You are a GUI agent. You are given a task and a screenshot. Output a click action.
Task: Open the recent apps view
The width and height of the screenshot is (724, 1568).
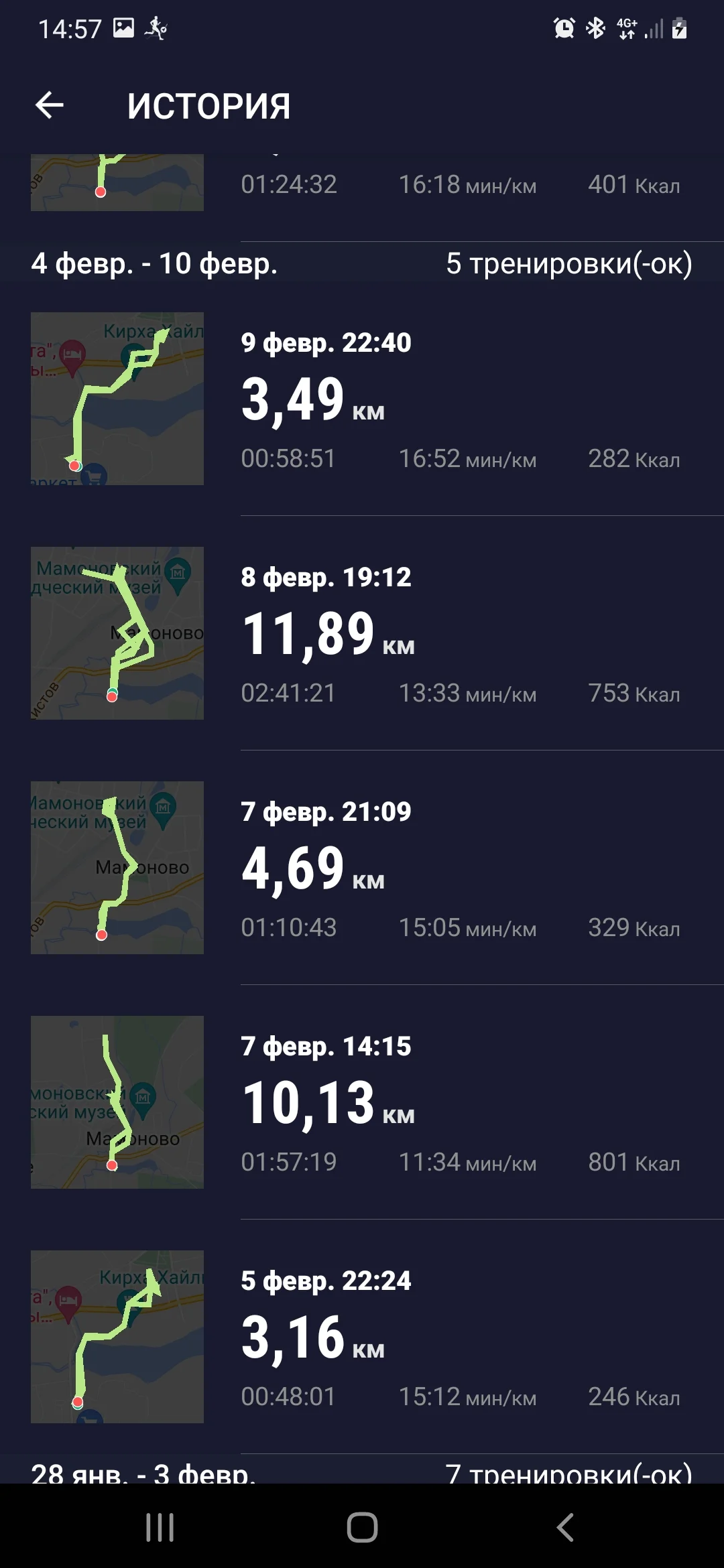point(160,1528)
